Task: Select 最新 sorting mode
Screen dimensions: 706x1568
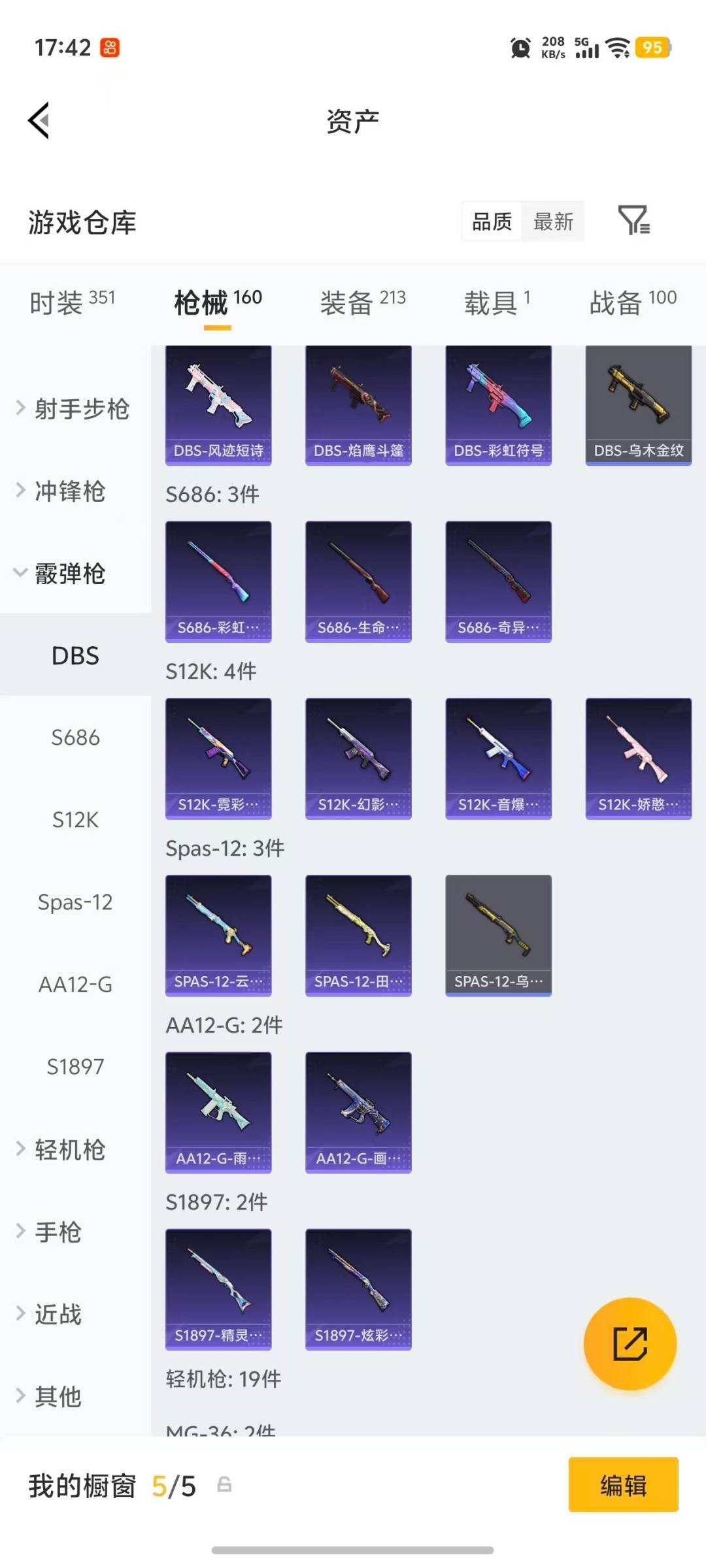Action: point(552,222)
